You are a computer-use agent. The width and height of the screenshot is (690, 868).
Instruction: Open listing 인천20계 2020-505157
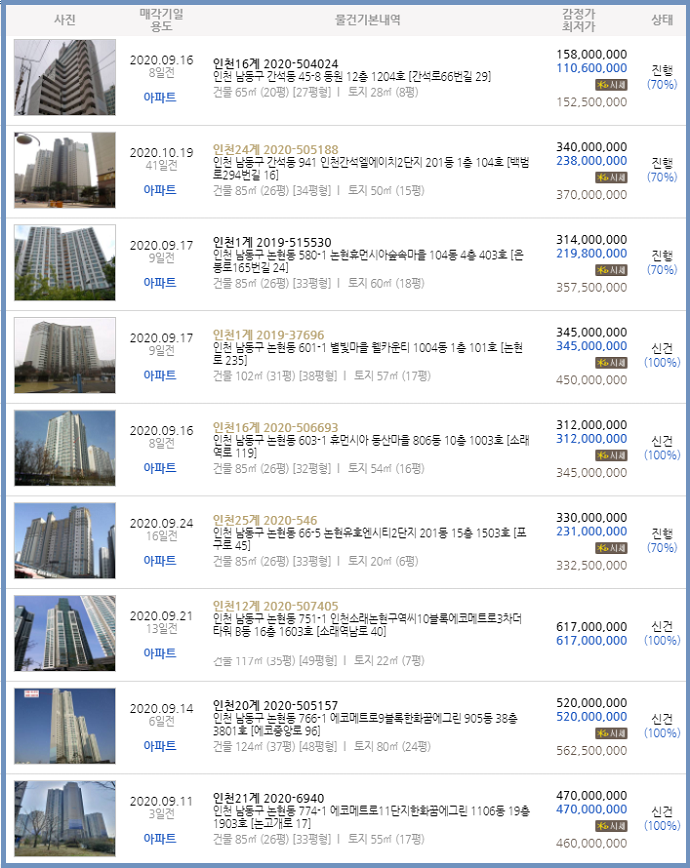pos(275,705)
